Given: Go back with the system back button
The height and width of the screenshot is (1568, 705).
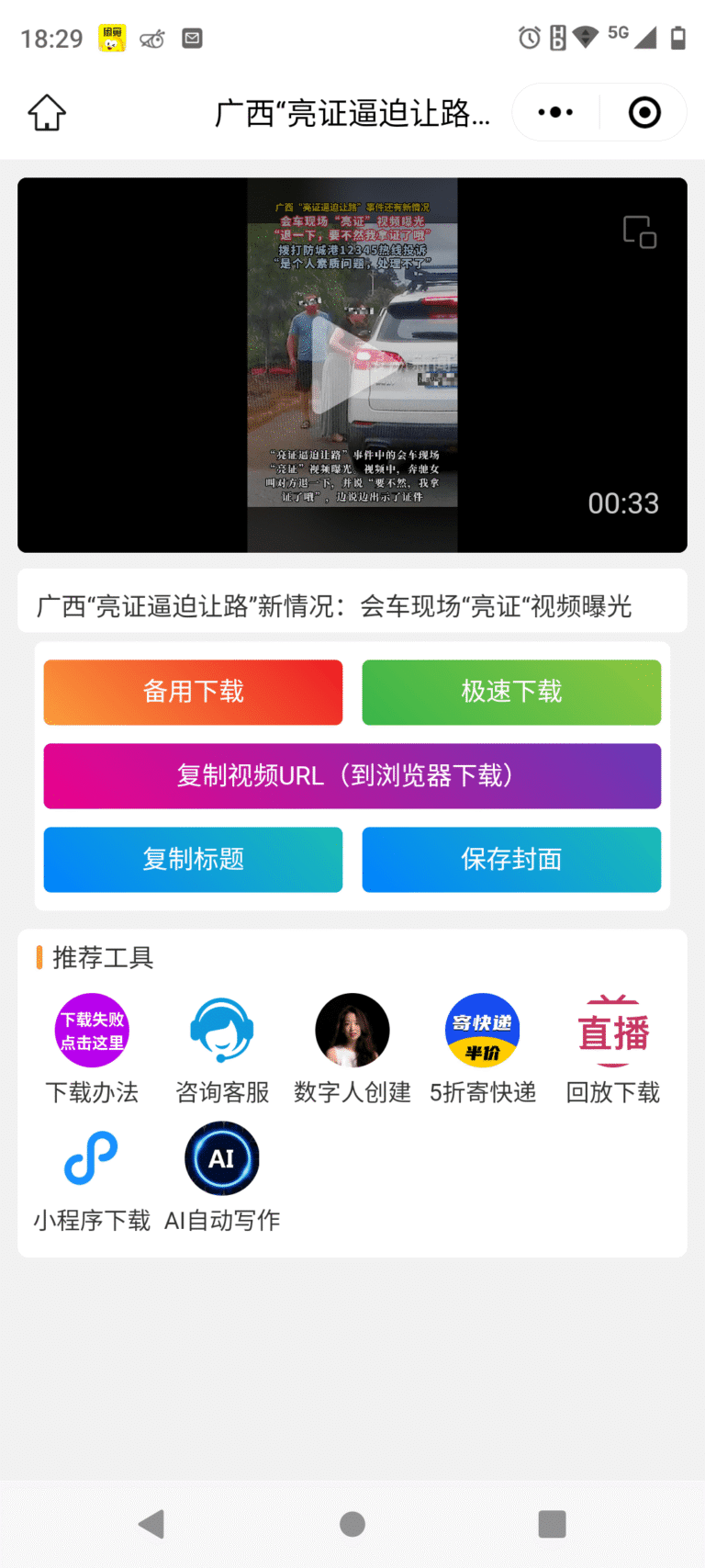Looking at the screenshot, I should pyautogui.click(x=151, y=1524).
